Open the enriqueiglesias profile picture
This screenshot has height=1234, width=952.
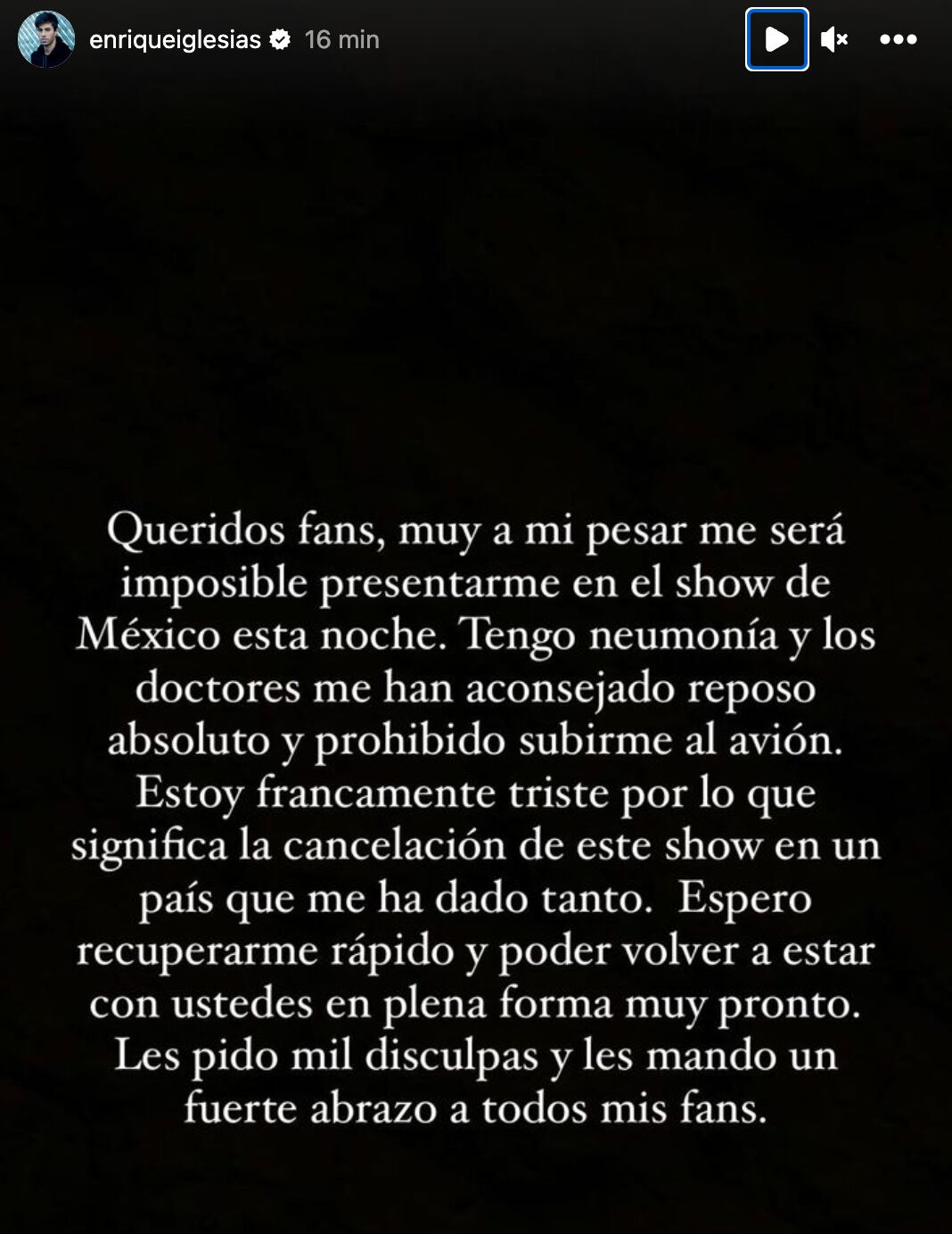[x=46, y=39]
